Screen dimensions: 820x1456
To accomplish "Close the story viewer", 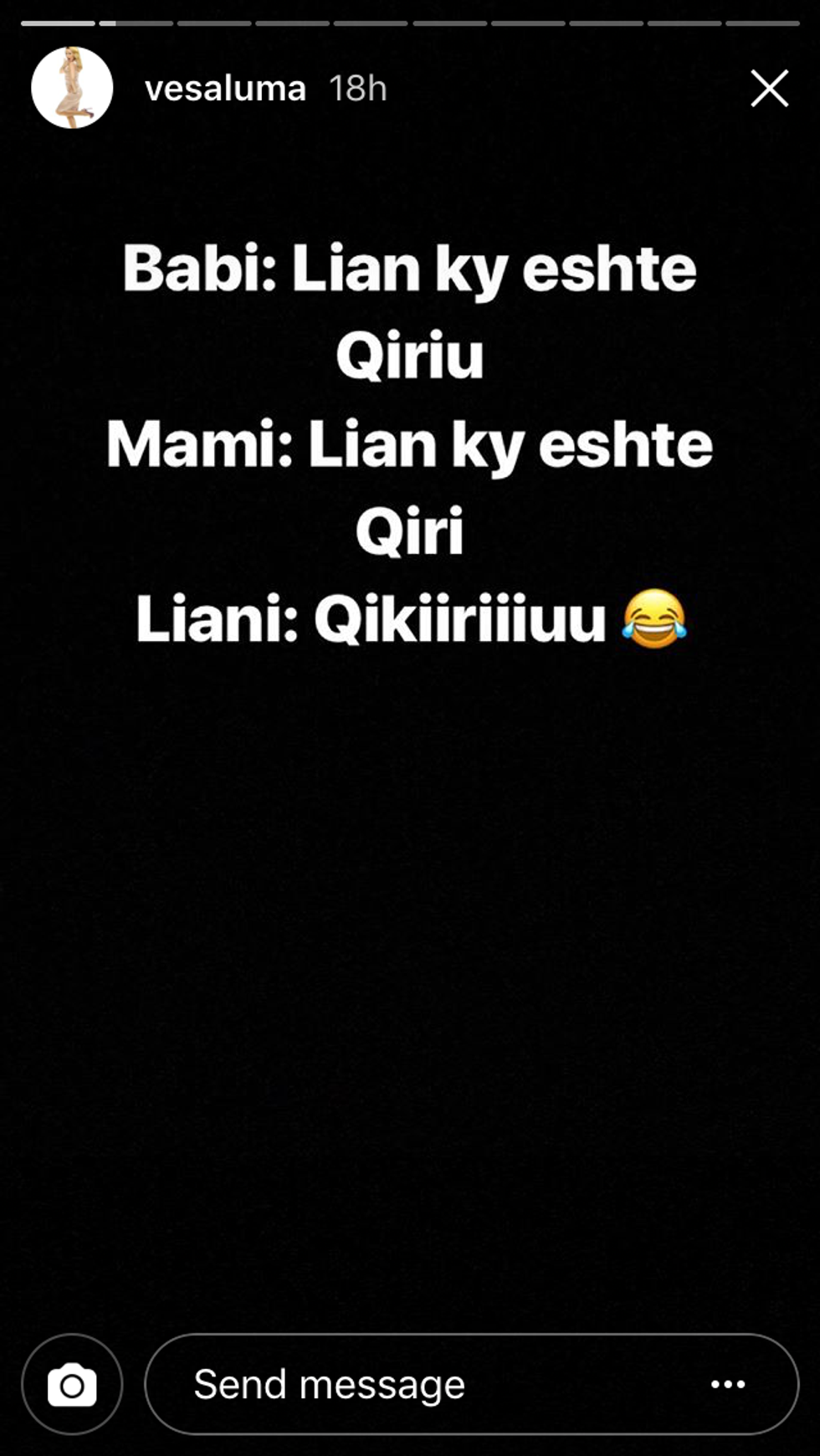I will (x=769, y=89).
